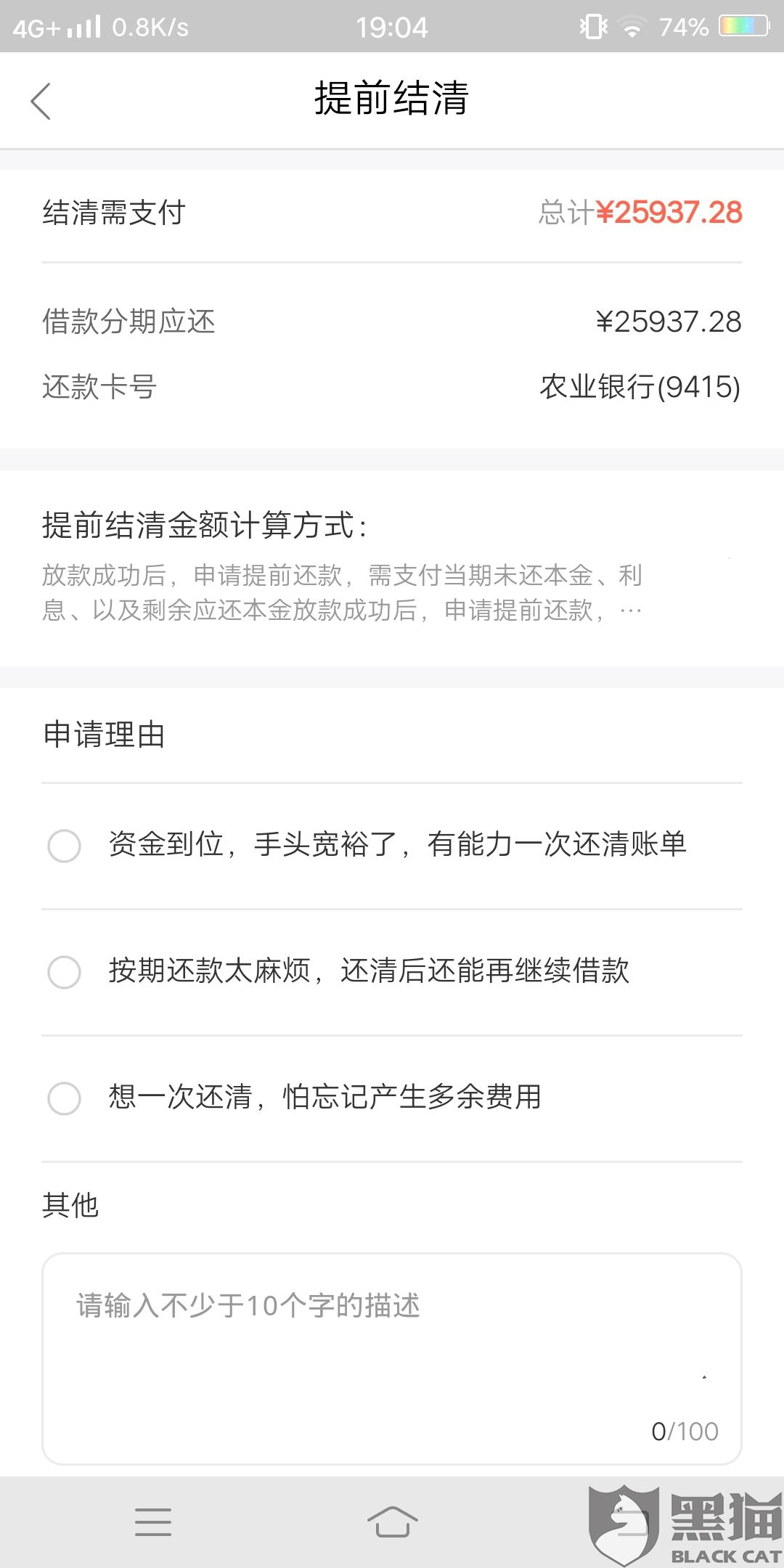This screenshot has height=1568, width=784.
Task: Go to the phone home screen
Action: pos(392,1522)
